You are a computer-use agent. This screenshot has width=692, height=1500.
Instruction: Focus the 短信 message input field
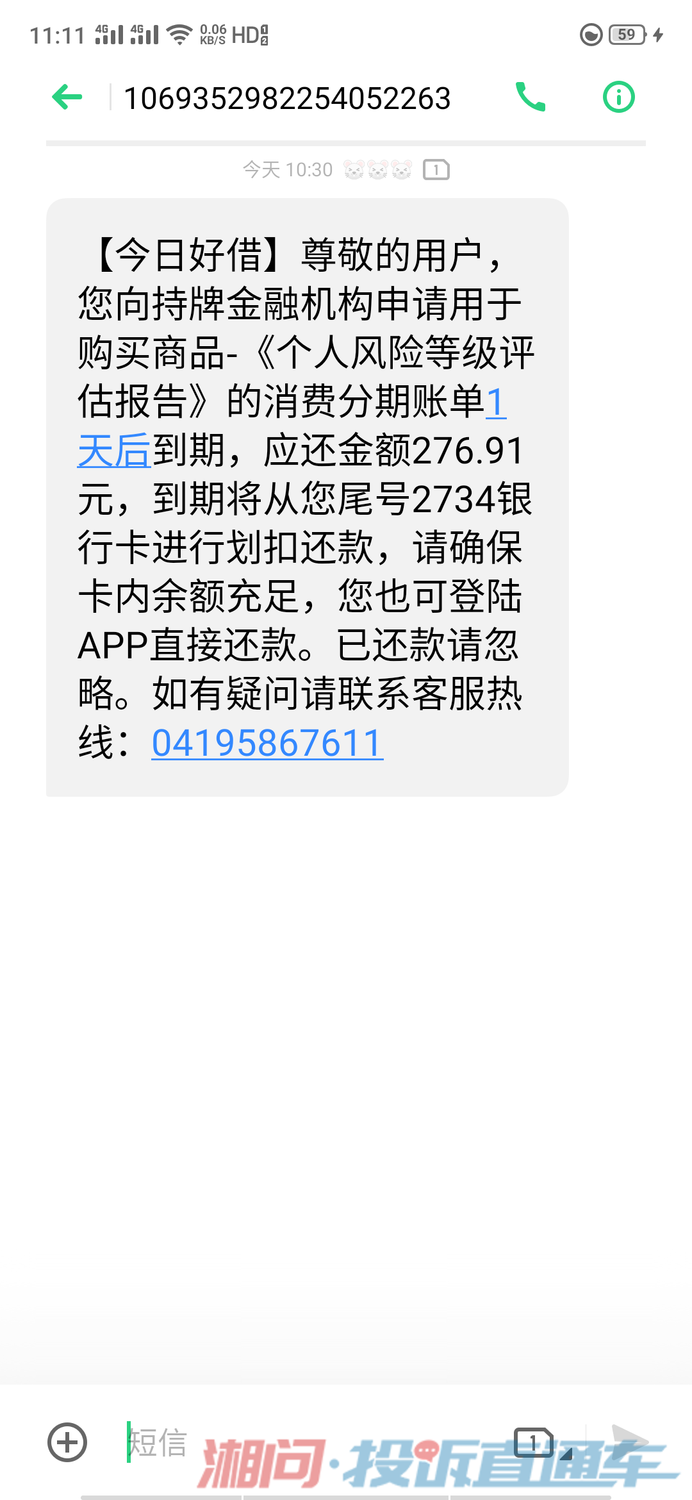300,1442
